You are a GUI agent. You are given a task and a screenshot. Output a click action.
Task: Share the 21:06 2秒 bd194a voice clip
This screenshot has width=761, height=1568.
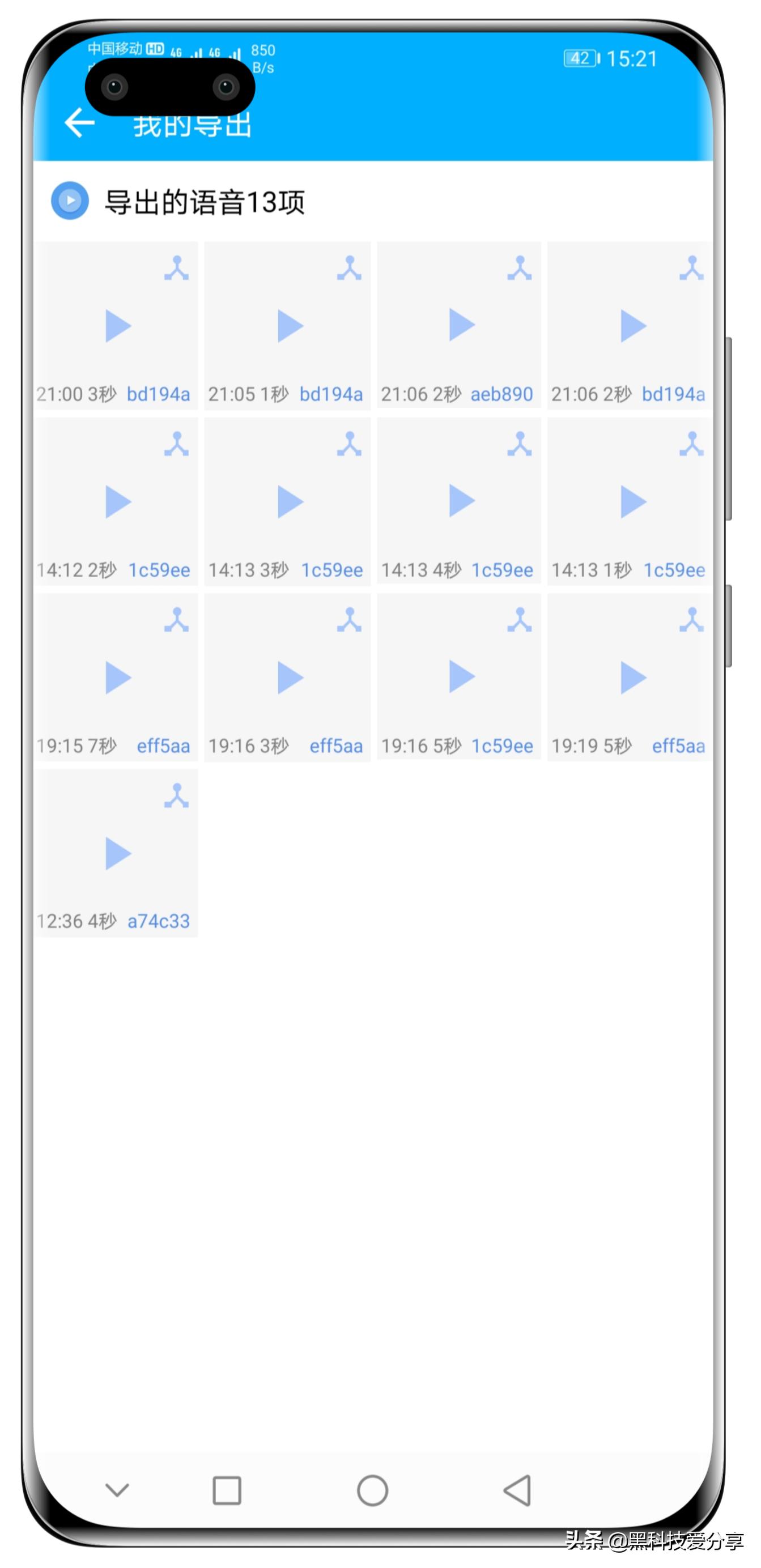coord(692,269)
